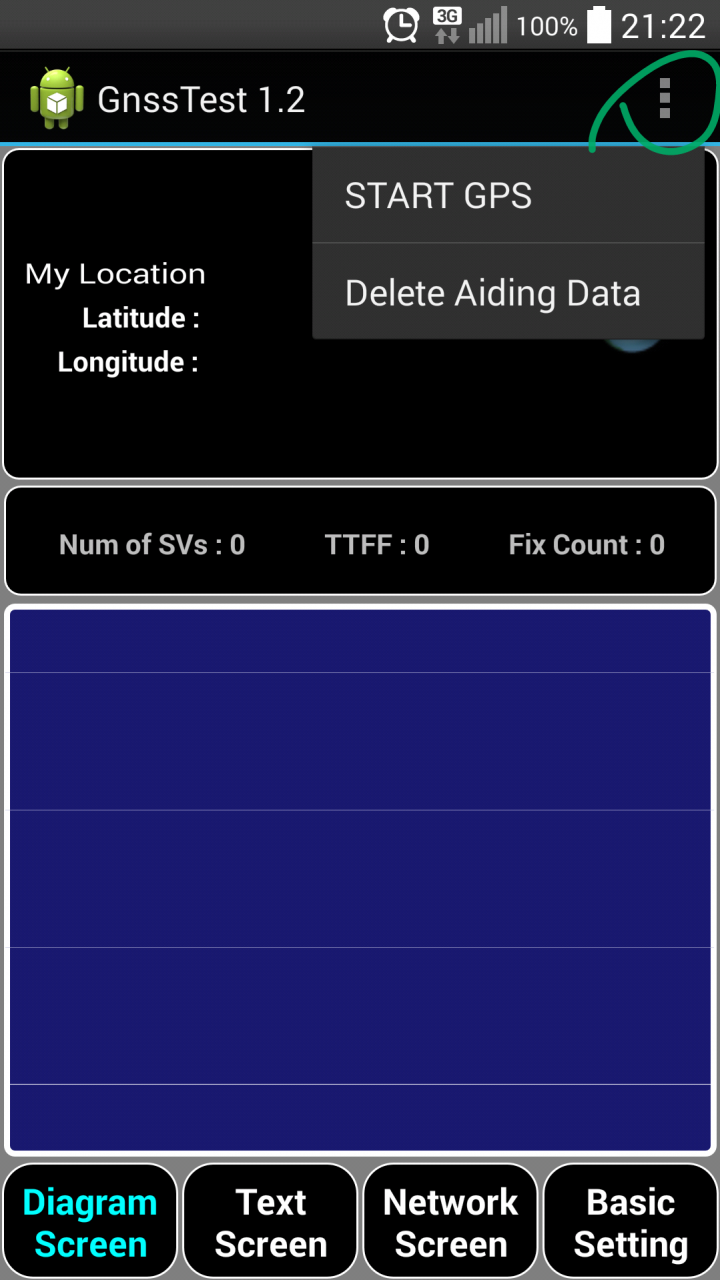Switch to the Diagram Screen tab
The width and height of the screenshot is (720, 1280).
click(90, 1222)
